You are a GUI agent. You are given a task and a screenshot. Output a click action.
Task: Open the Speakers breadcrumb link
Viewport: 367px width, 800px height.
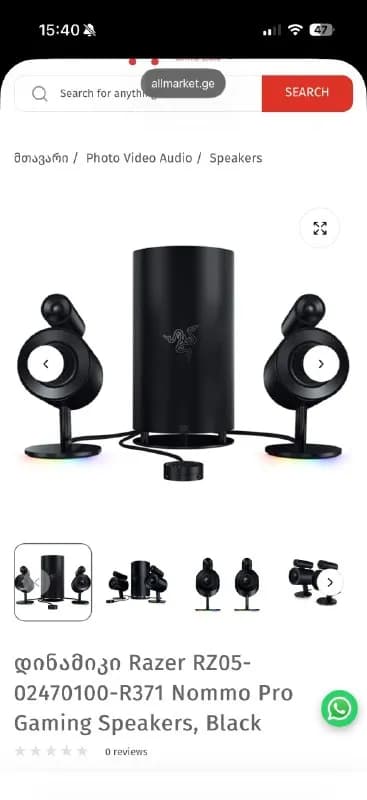click(236, 158)
